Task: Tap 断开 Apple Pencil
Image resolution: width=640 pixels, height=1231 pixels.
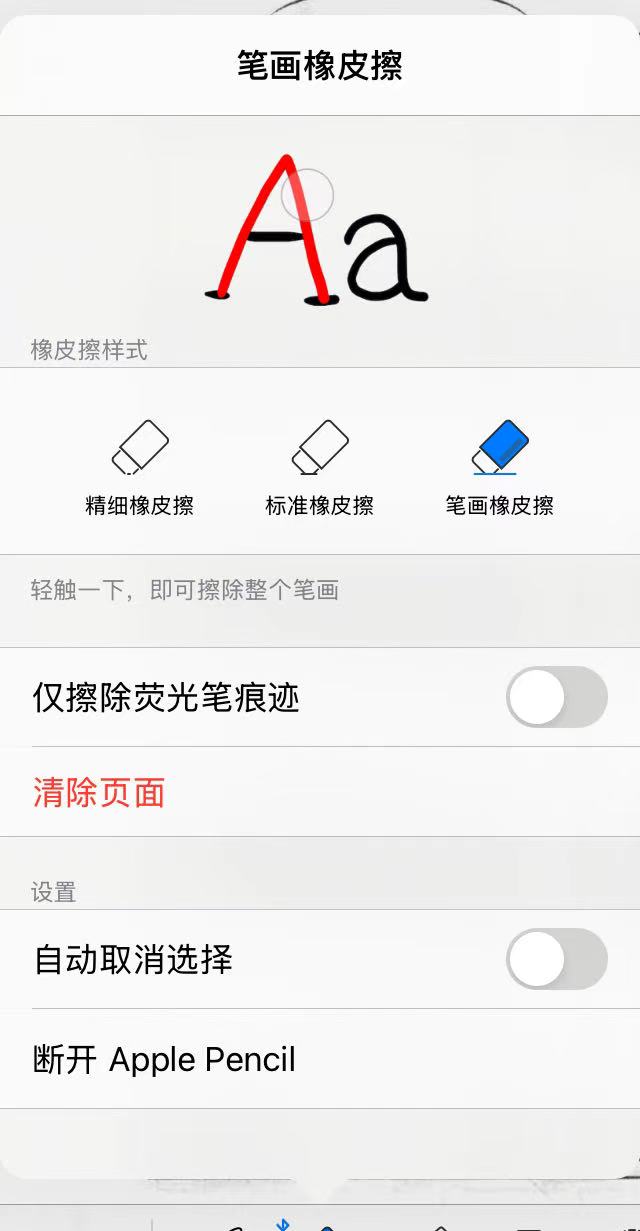Action: coord(165,1059)
